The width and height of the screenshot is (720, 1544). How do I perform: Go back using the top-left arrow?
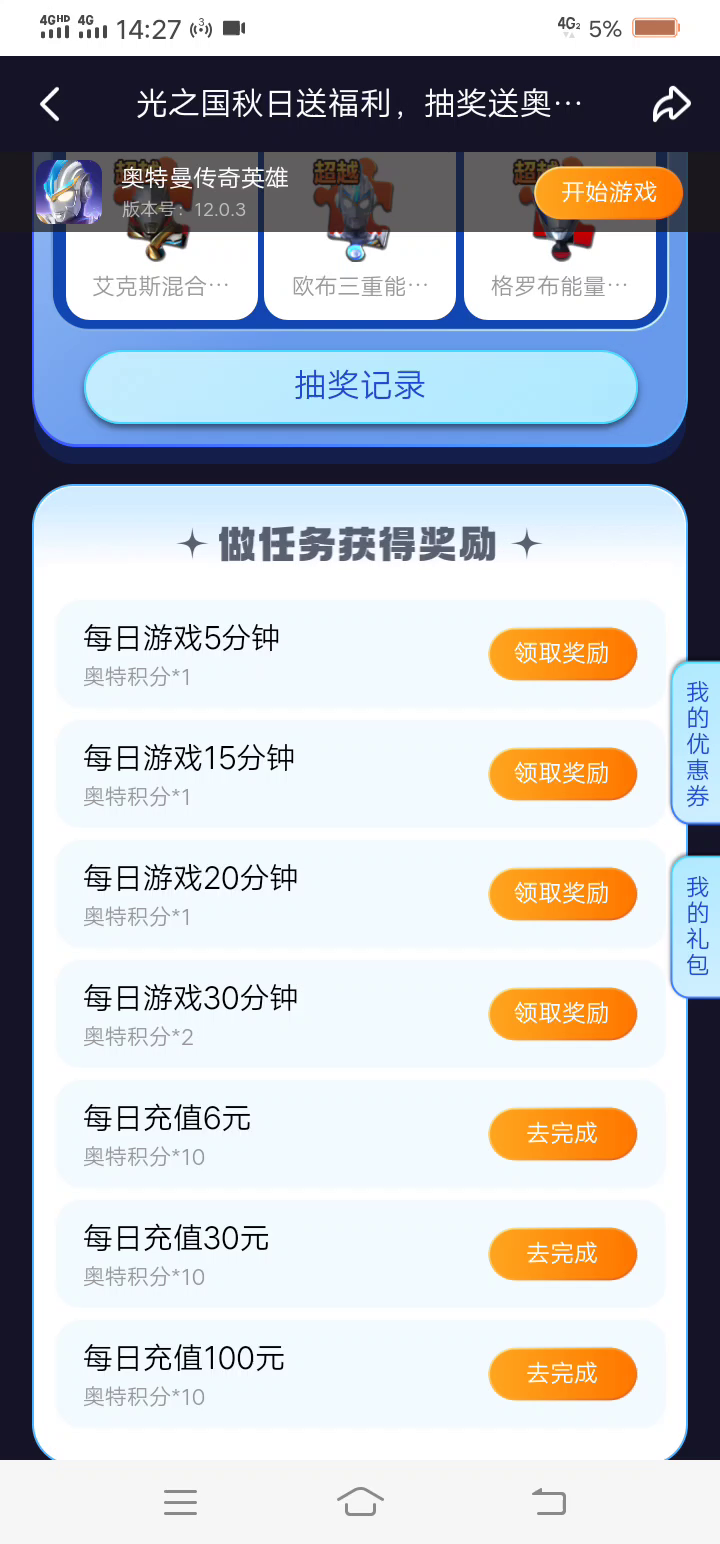pos(50,104)
